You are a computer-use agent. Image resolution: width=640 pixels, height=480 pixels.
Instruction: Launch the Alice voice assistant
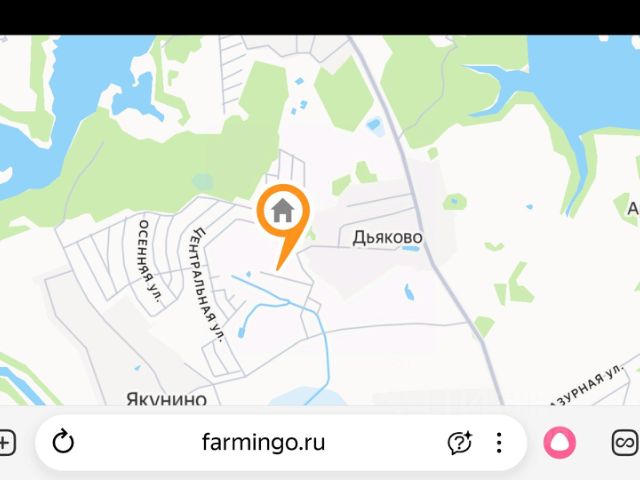point(559,441)
